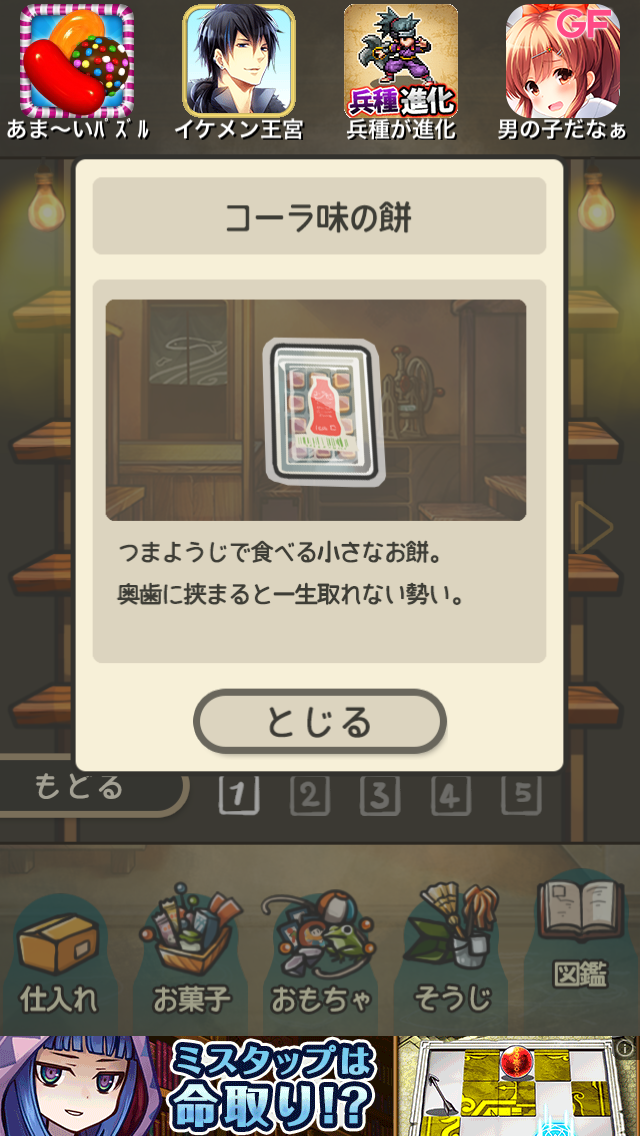
Task: Switch to page 4
Action: (x=451, y=796)
